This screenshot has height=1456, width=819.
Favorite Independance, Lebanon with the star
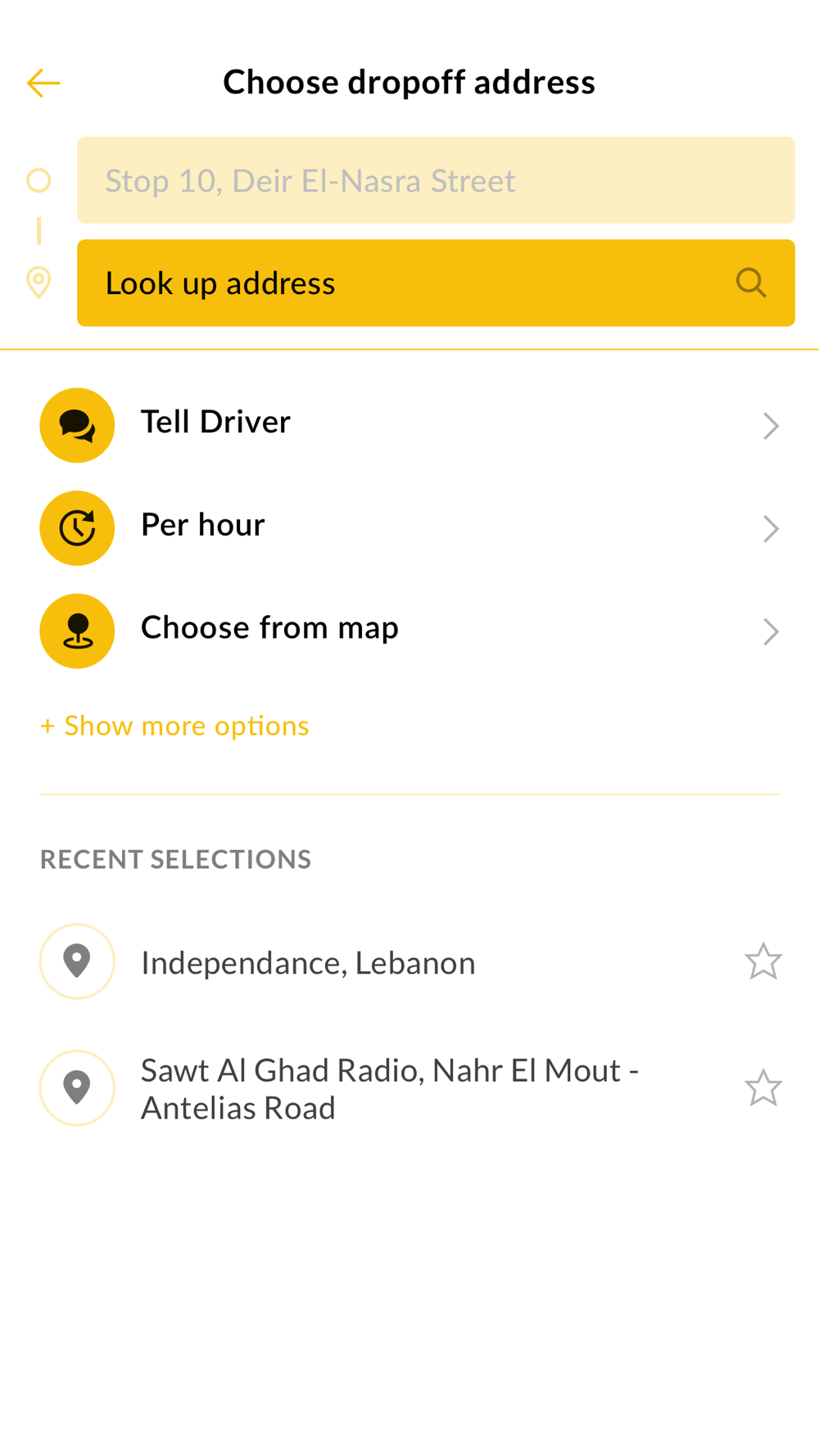(762, 961)
